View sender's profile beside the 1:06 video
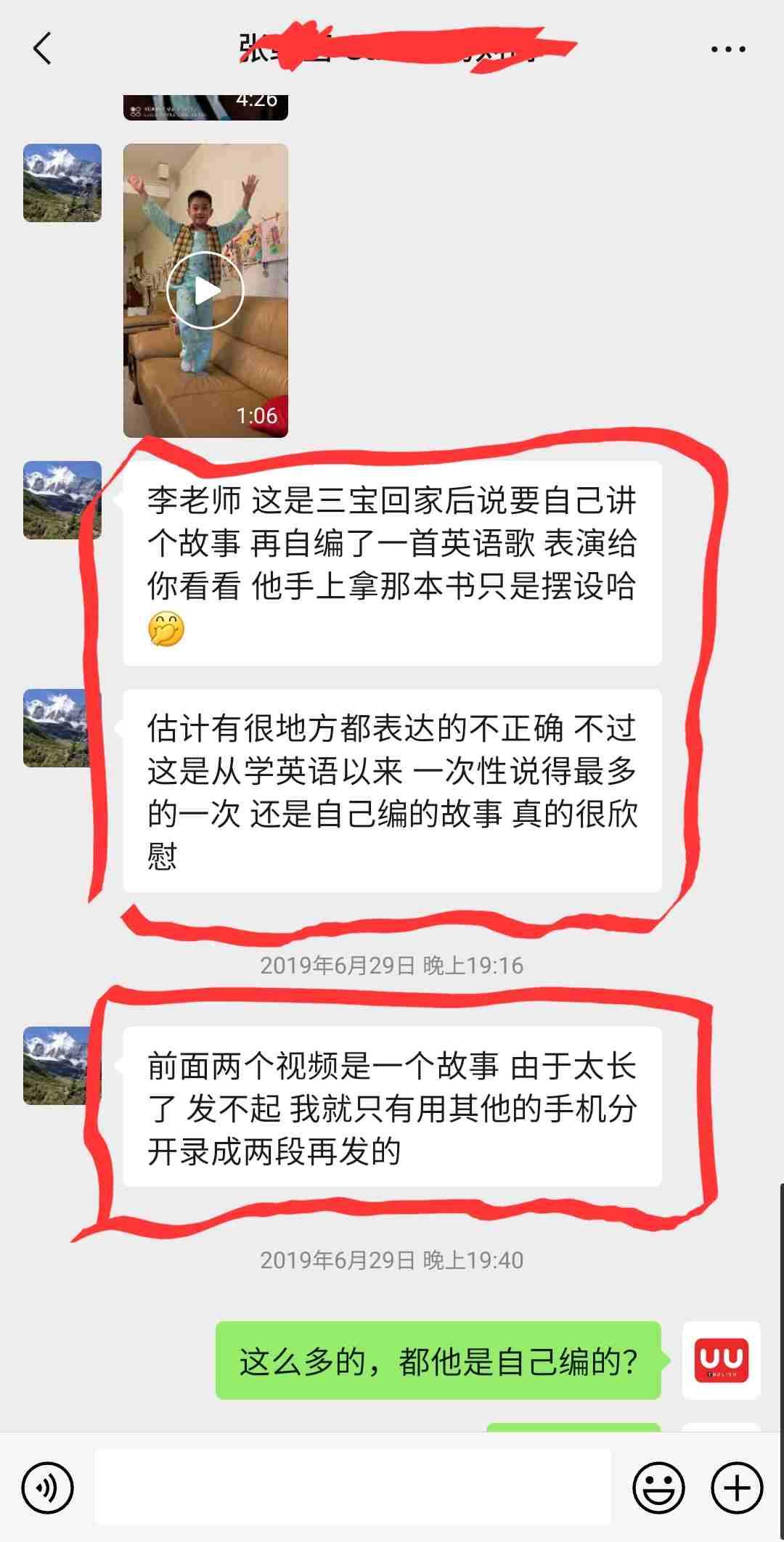Screen dimensions: 784x1542 coord(62,183)
